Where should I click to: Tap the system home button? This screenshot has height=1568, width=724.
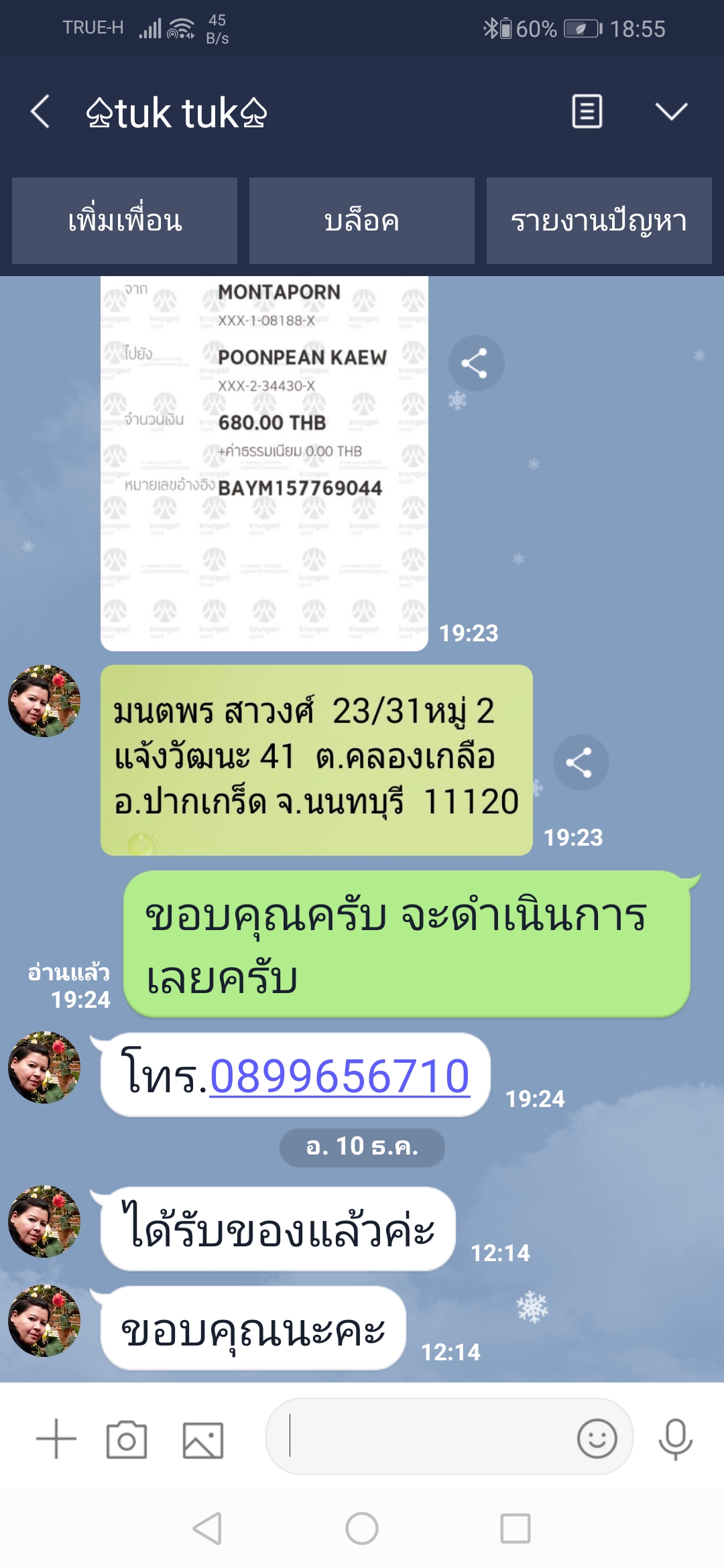coord(362,1528)
